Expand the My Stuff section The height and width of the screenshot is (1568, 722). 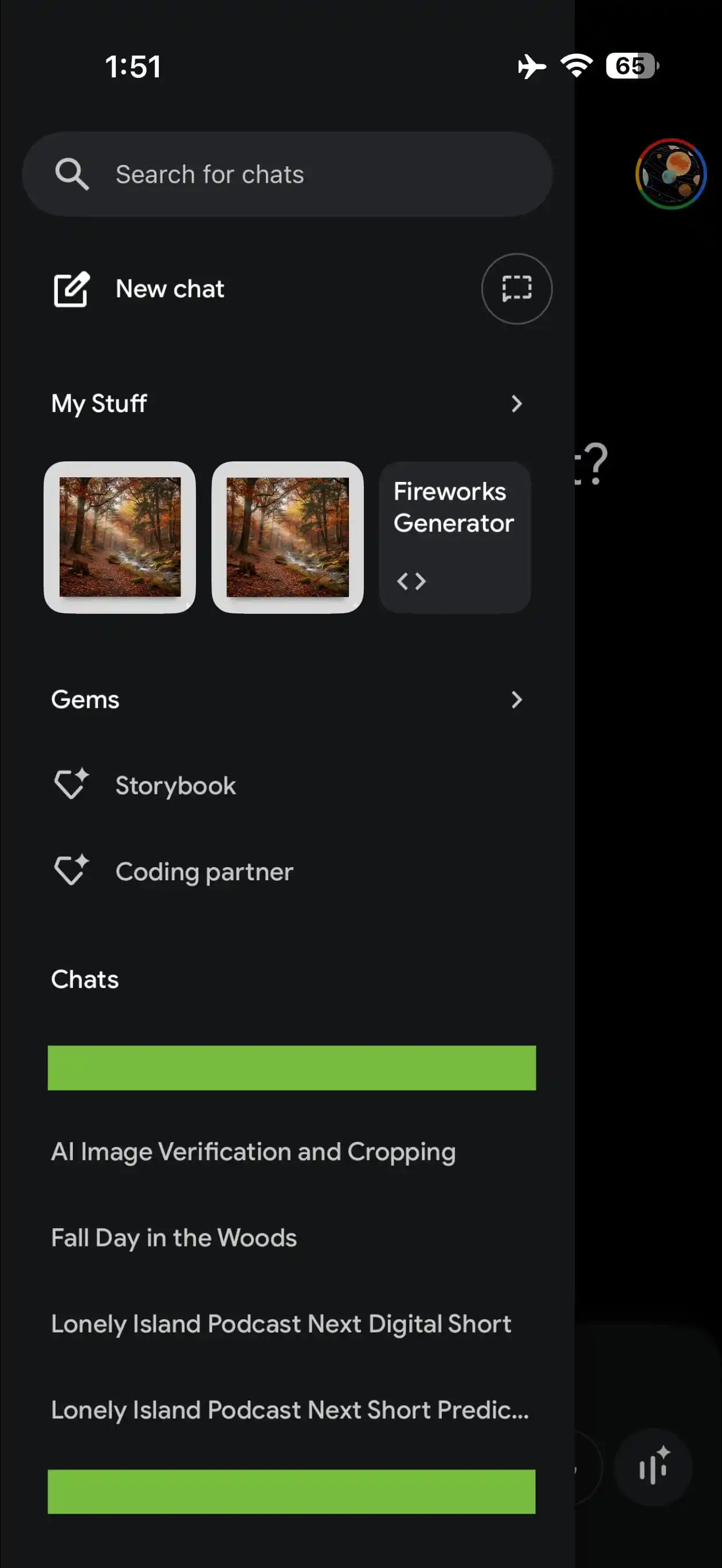coord(516,403)
